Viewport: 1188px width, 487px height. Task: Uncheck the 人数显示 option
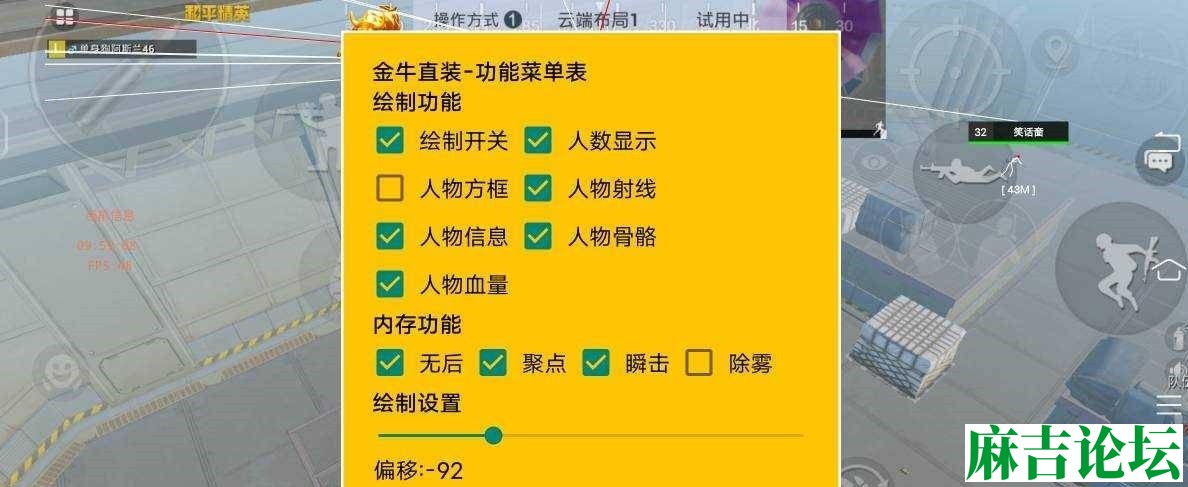coord(538,140)
